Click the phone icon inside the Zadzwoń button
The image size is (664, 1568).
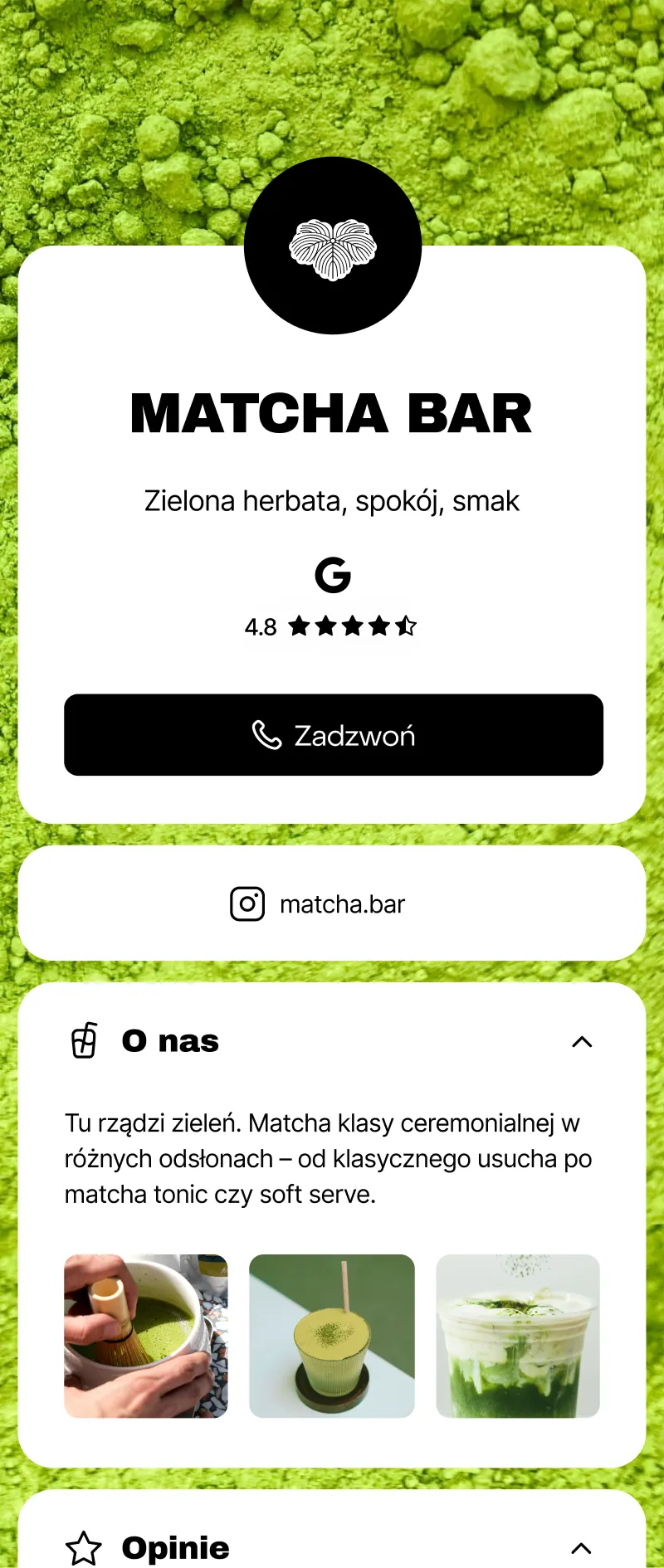tap(266, 735)
